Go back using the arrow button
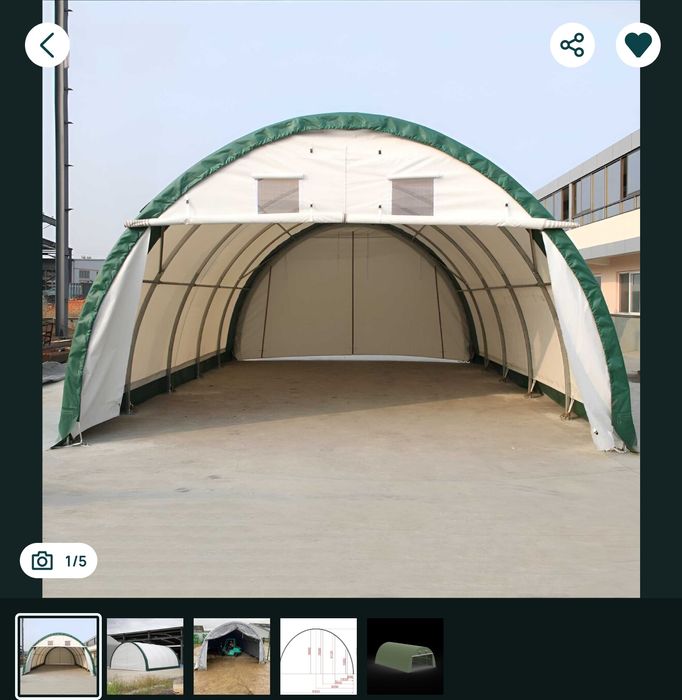The image size is (682, 700). coord(47,45)
